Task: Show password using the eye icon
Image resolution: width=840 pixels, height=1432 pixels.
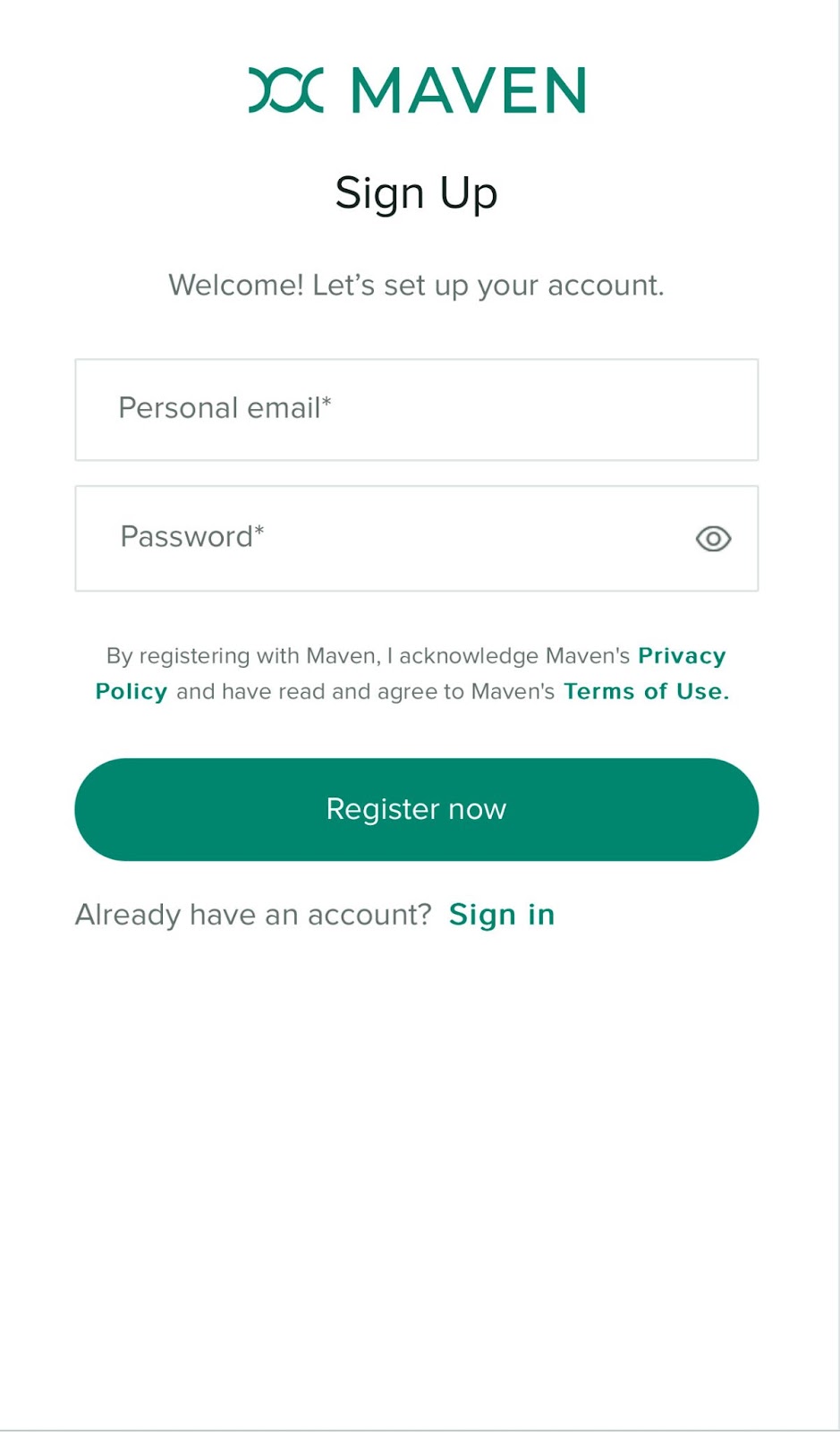Action: [713, 539]
